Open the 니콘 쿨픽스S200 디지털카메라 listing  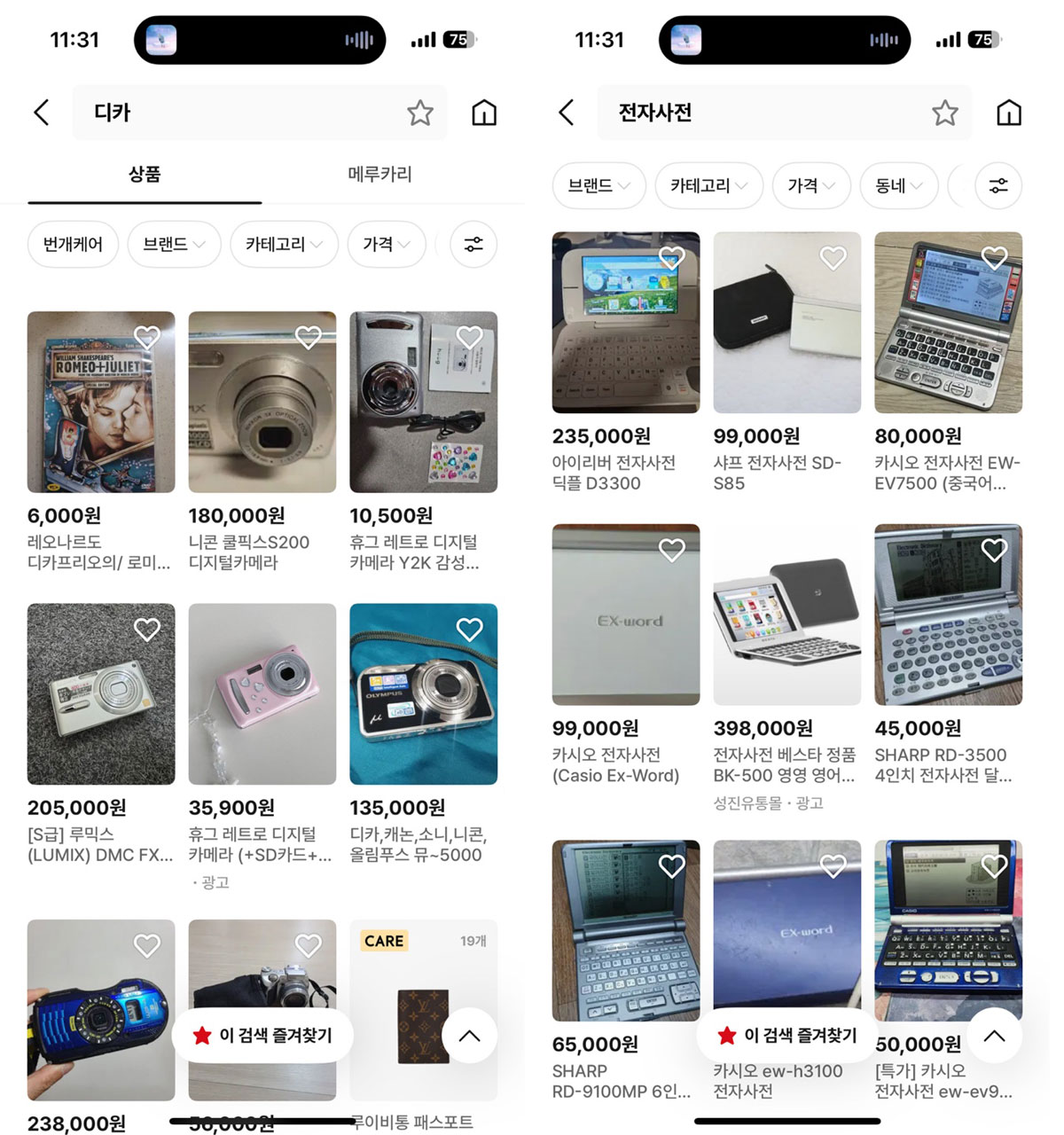(262, 403)
